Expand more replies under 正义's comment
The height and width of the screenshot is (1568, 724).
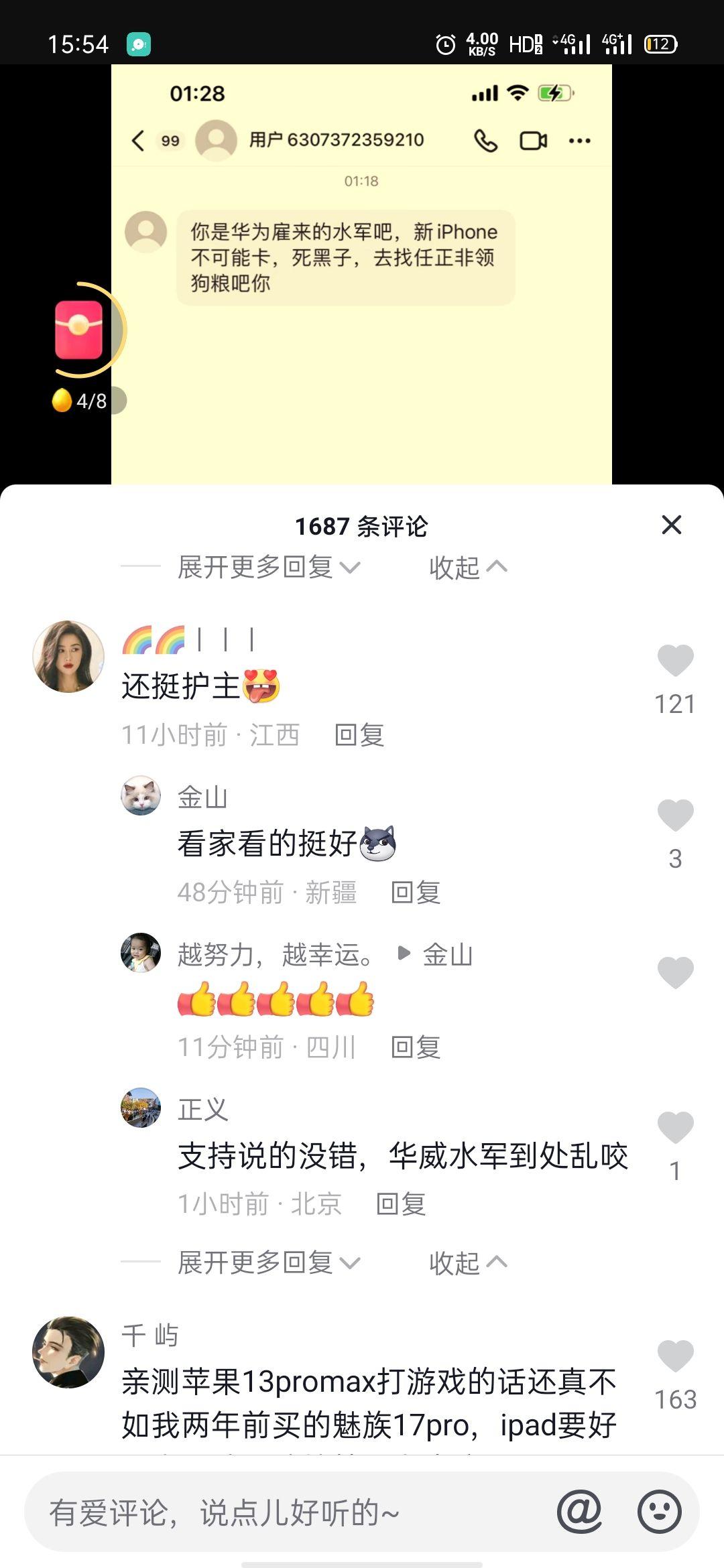coord(268,1263)
